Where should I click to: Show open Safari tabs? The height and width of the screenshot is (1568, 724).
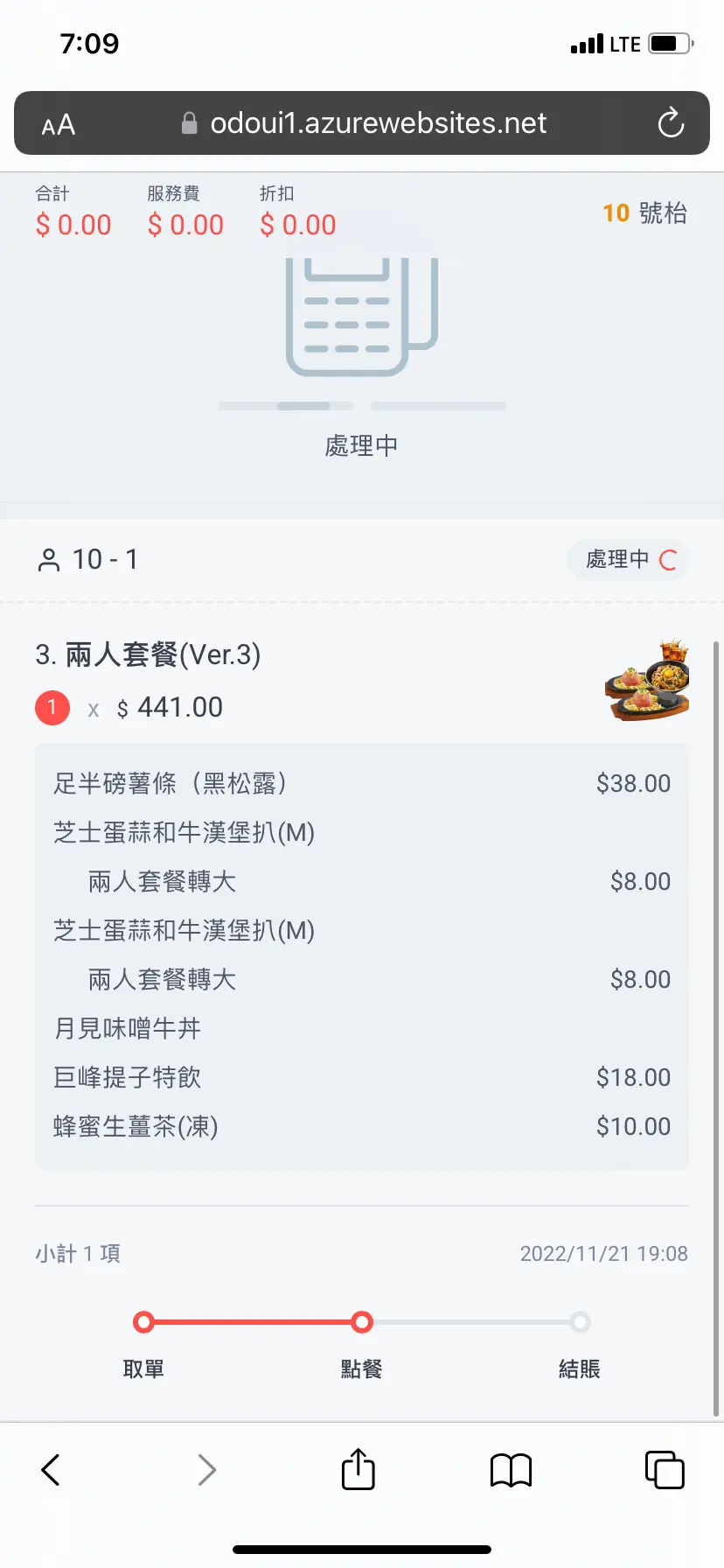[665, 1470]
